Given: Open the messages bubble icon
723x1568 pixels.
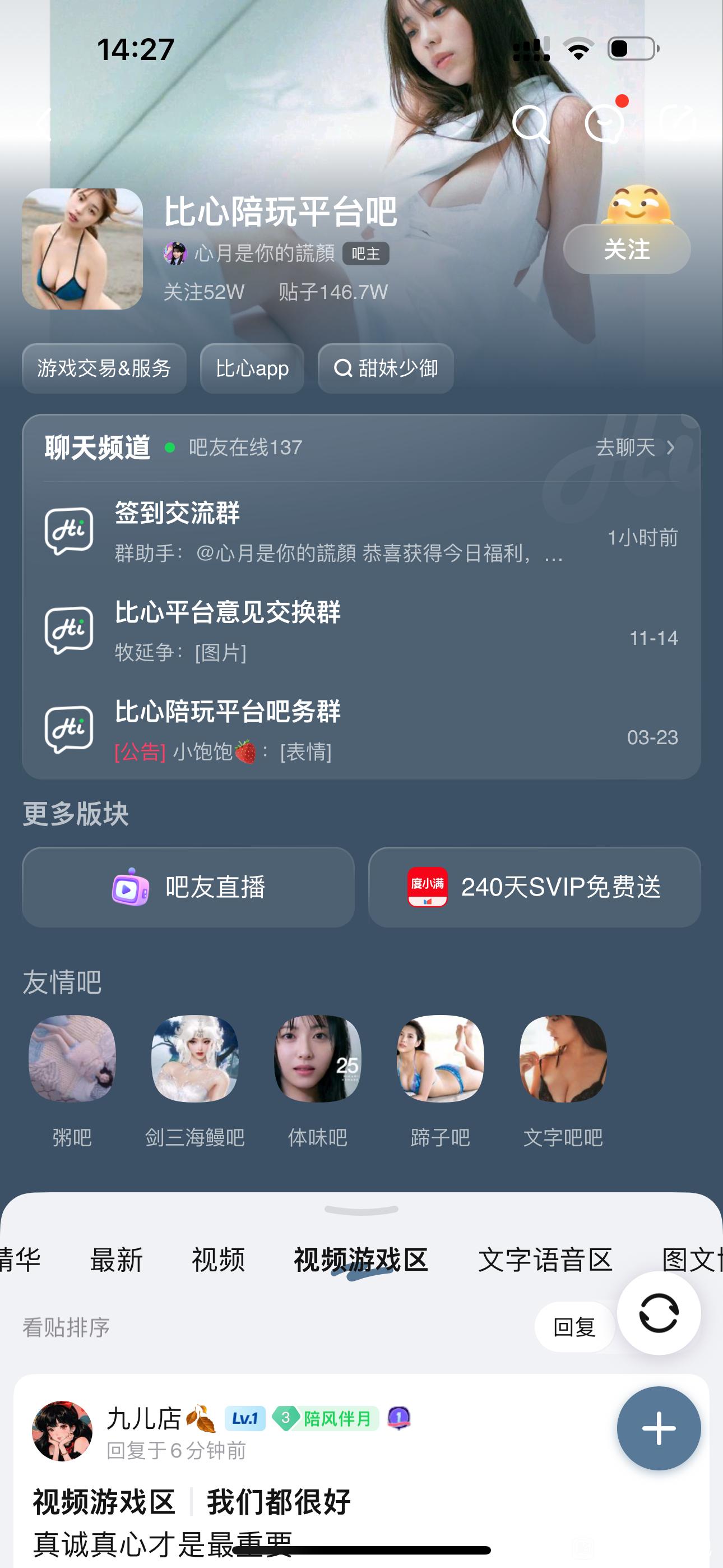Looking at the screenshot, I should click(604, 123).
